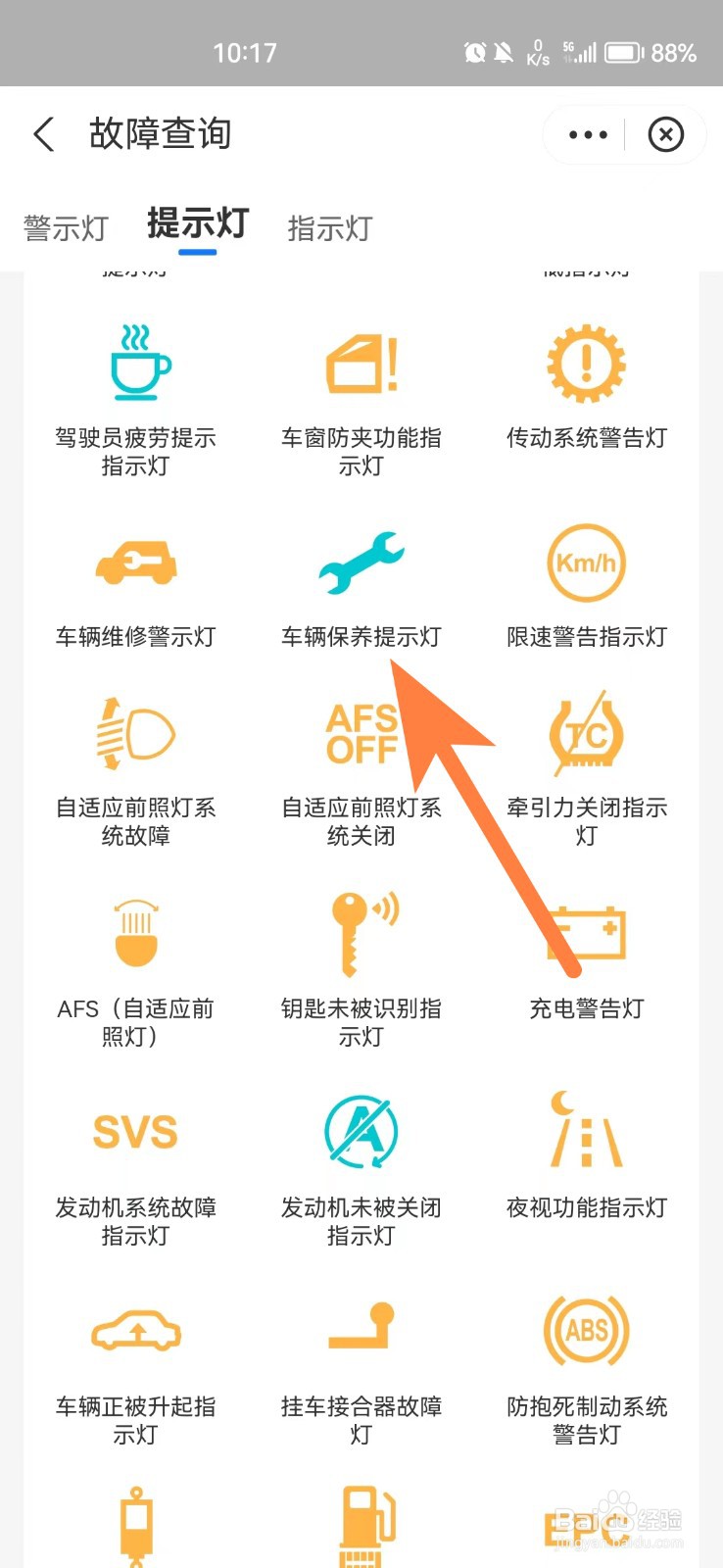The image size is (723, 1568).
Task: Switch to the 指示灯 tab
Action: (x=330, y=228)
